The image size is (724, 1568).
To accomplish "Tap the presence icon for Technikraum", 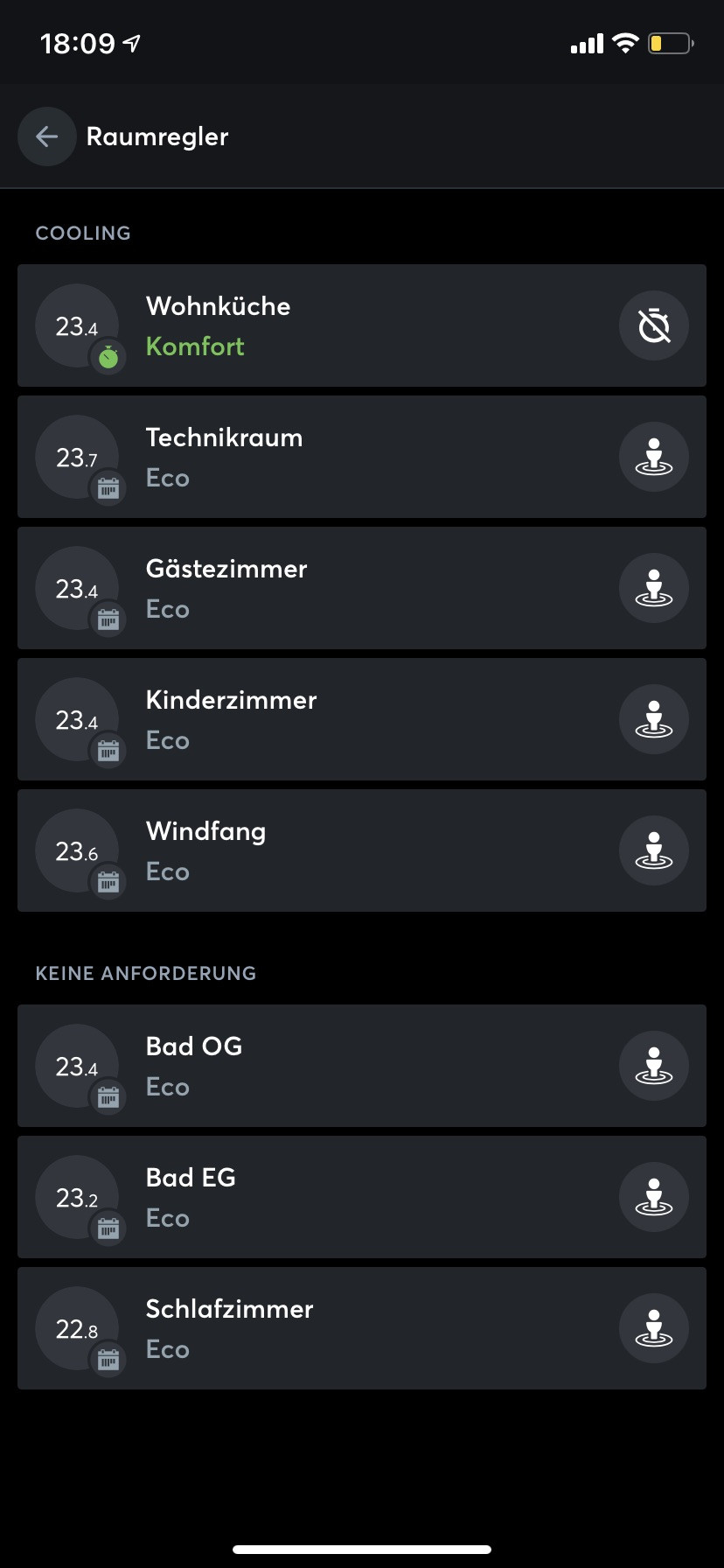I will pos(653,457).
